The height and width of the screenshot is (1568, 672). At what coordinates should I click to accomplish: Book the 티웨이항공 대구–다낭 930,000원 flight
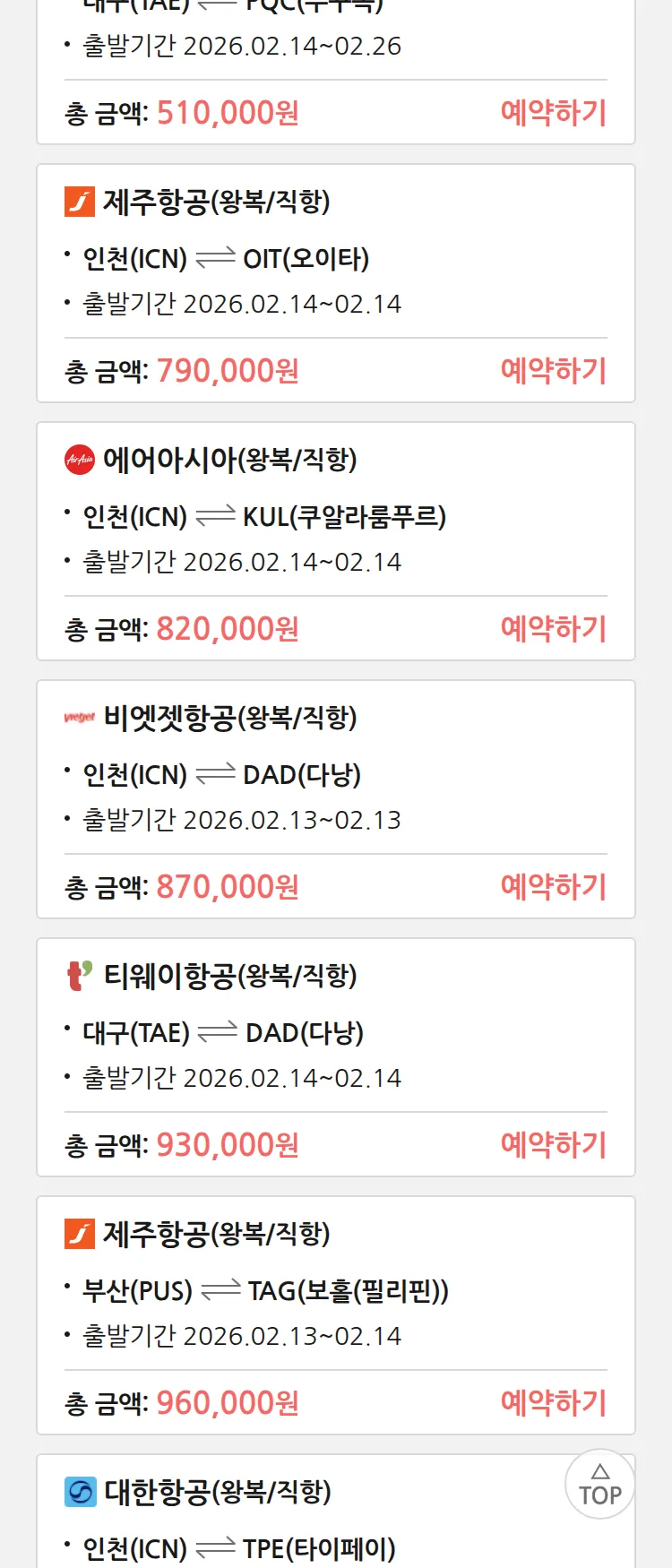[x=553, y=1145]
